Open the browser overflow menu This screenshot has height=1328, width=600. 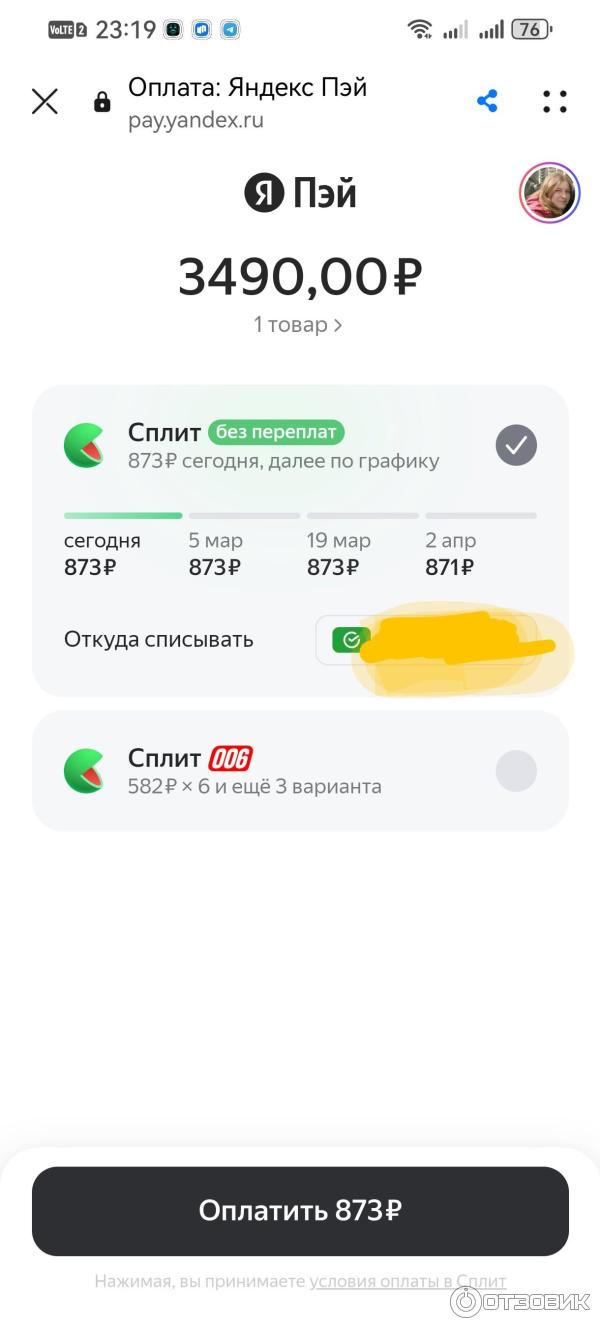(x=554, y=101)
